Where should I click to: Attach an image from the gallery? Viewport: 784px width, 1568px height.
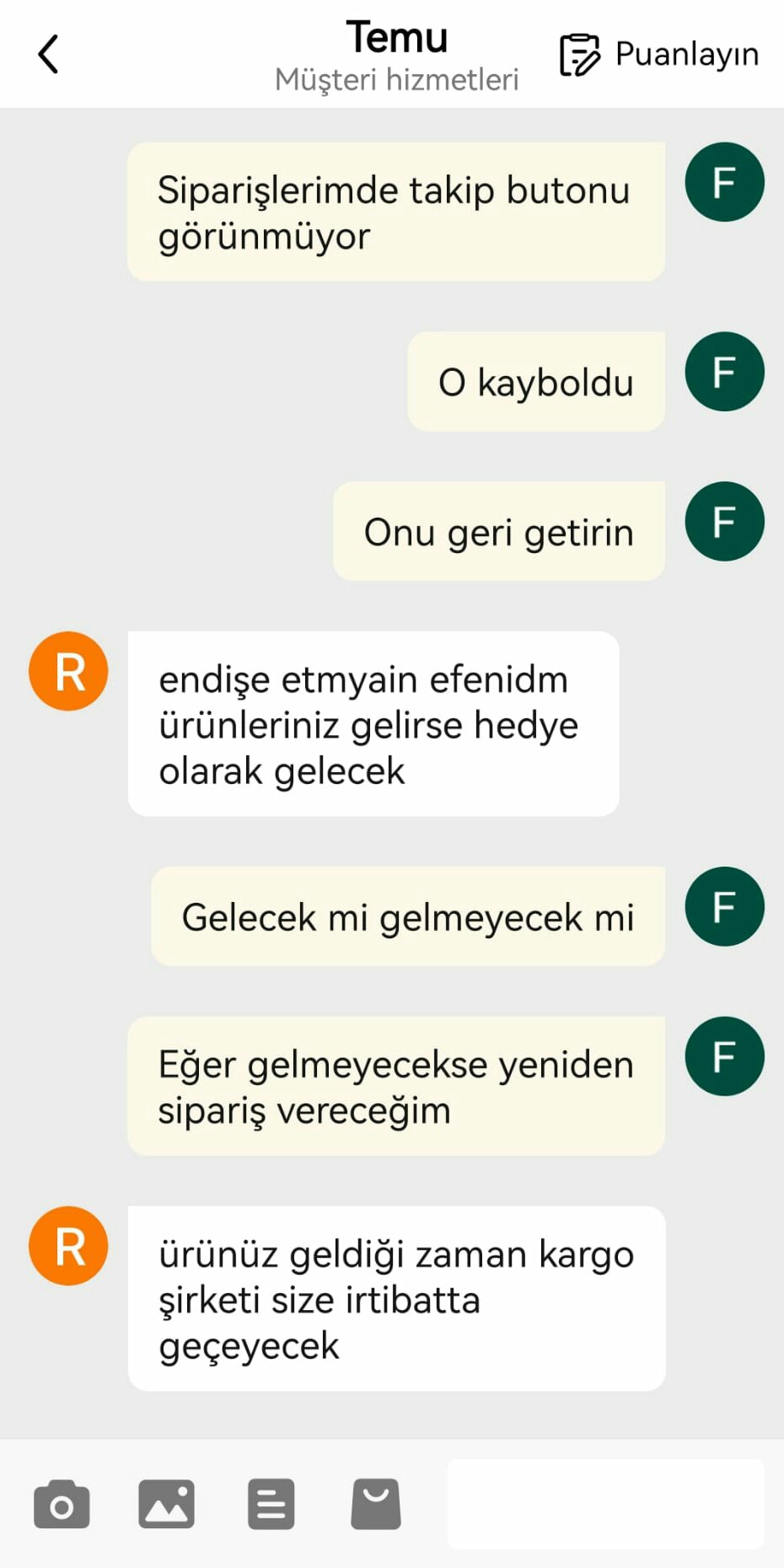pyautogui.click(x=166, y=1504)
